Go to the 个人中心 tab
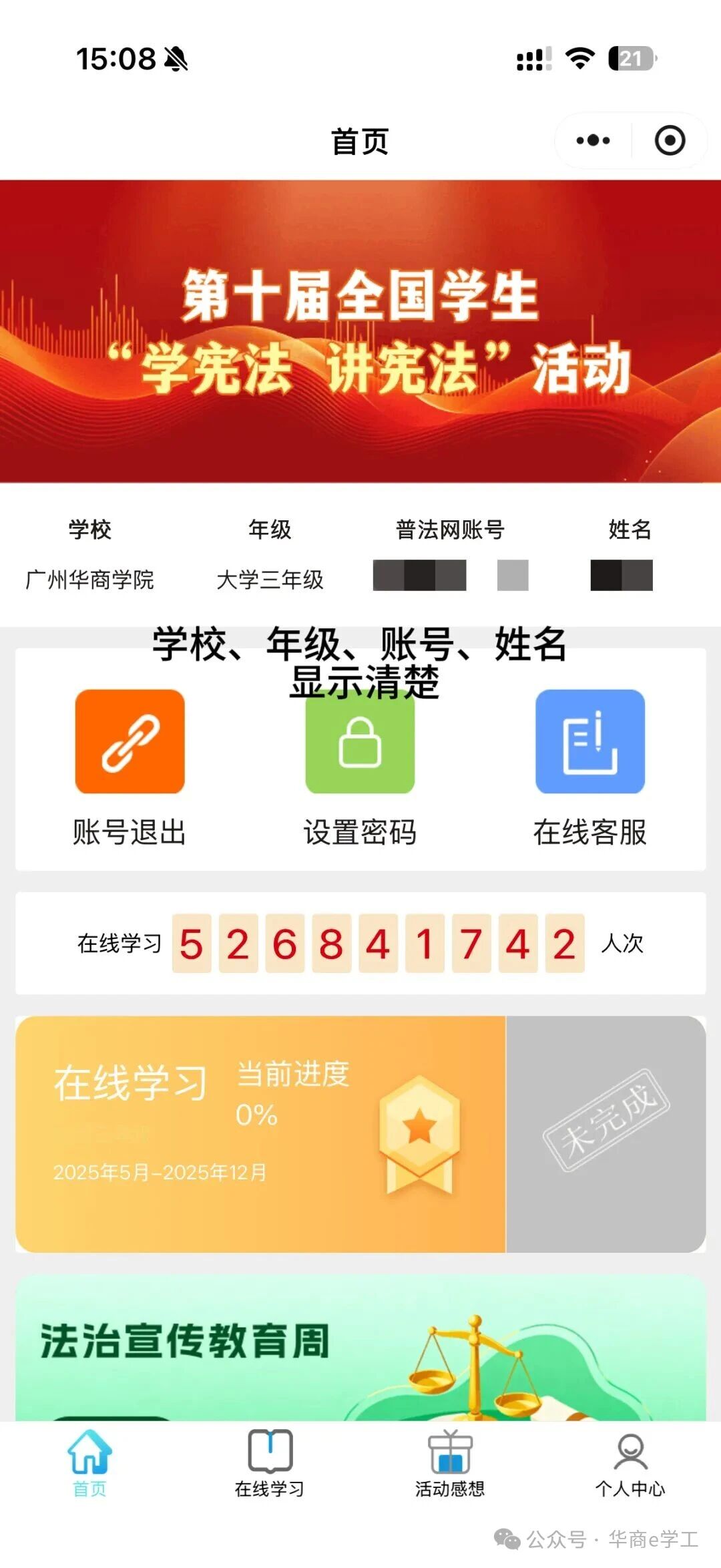Screen dimensions: 721x1568 pyautogui.click(x=630, y=1462)
